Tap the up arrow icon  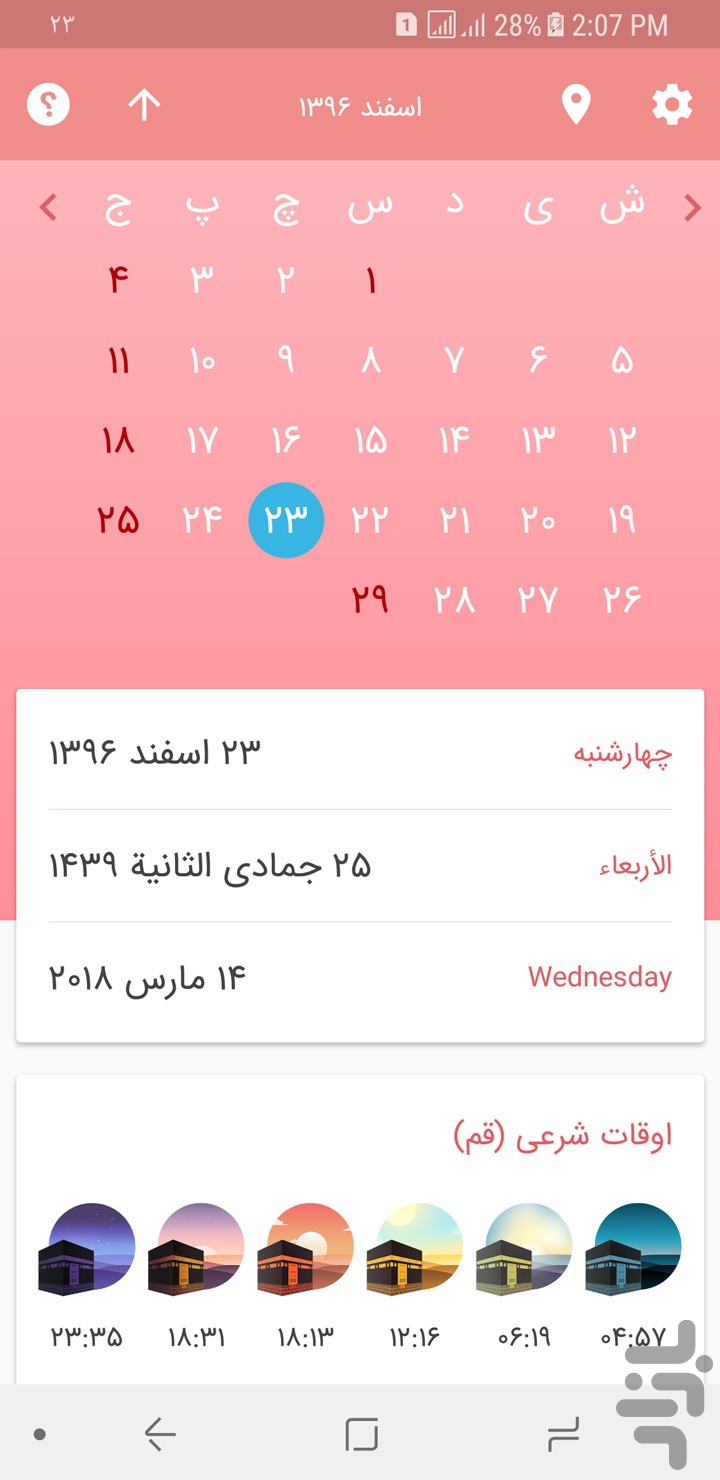coord(144,105)
